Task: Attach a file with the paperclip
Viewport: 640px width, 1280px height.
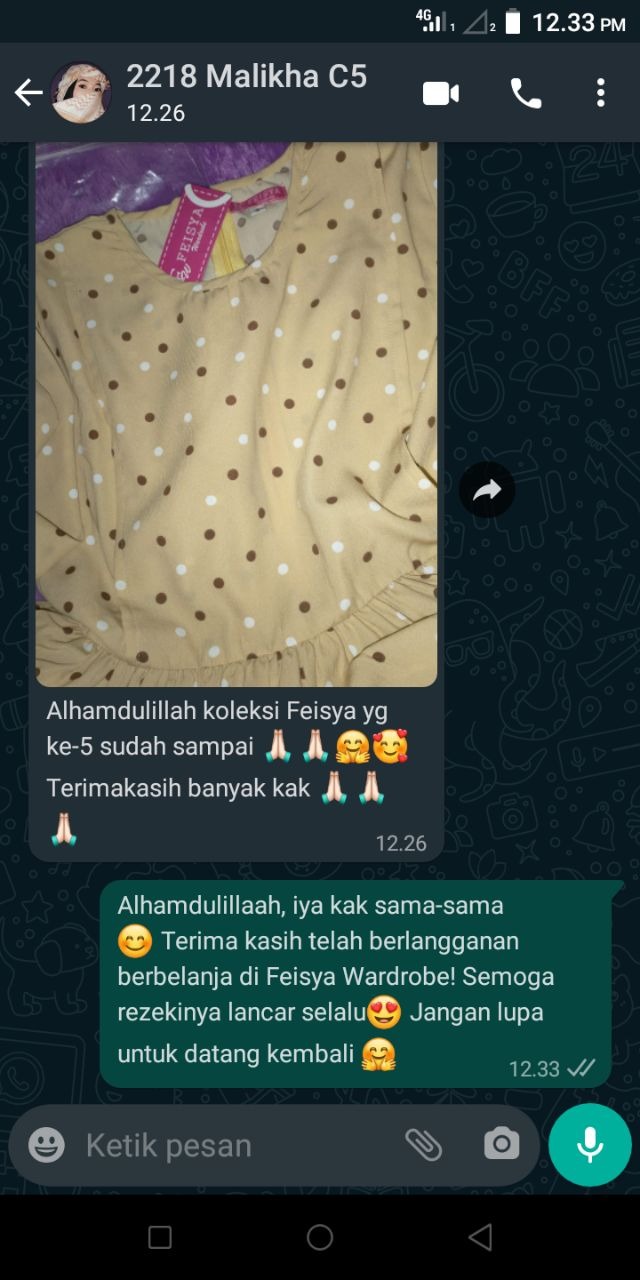Action: 424,1145
